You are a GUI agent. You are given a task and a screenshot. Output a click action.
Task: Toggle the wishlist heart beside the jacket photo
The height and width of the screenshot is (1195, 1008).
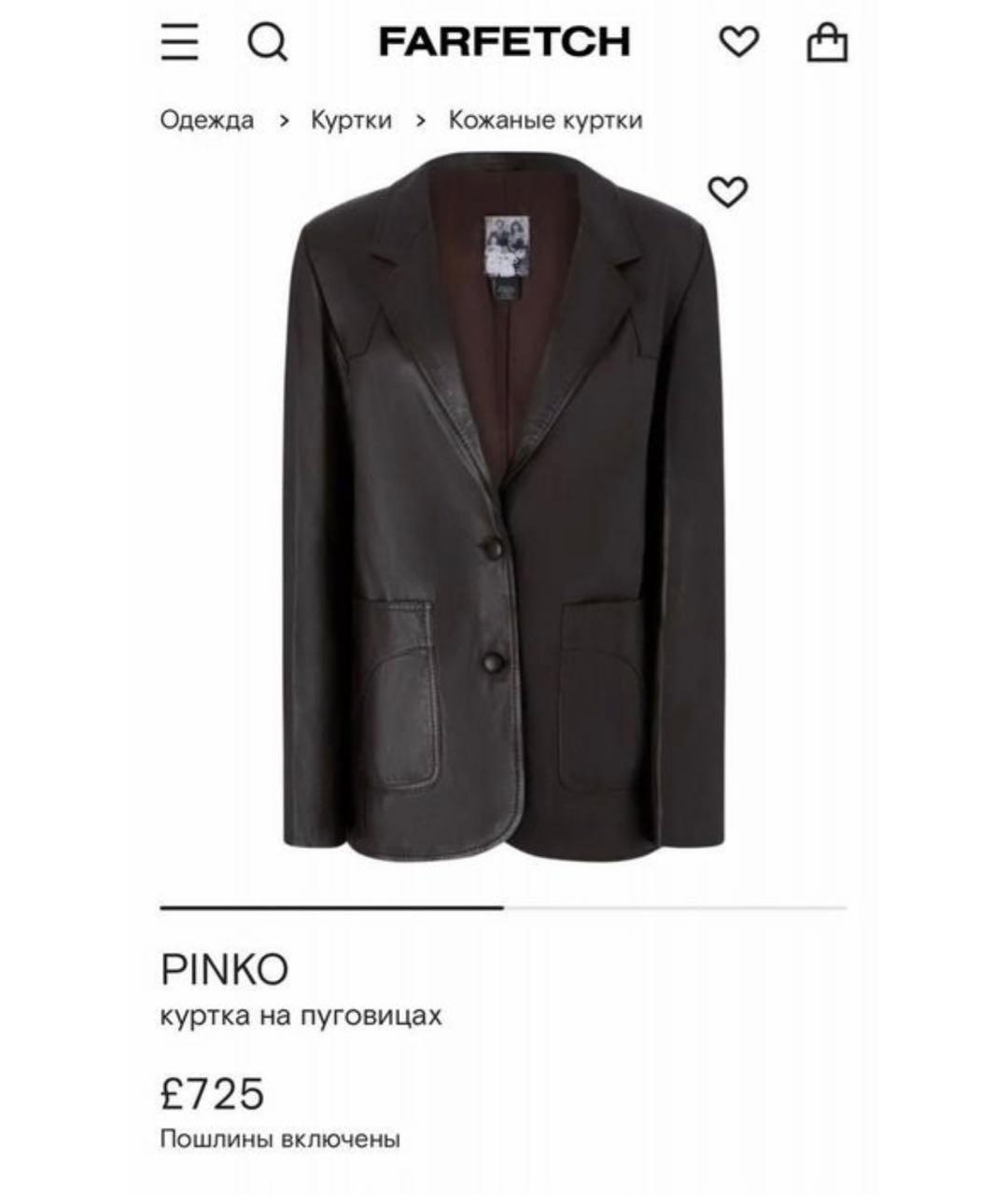[x=728, y=190]
